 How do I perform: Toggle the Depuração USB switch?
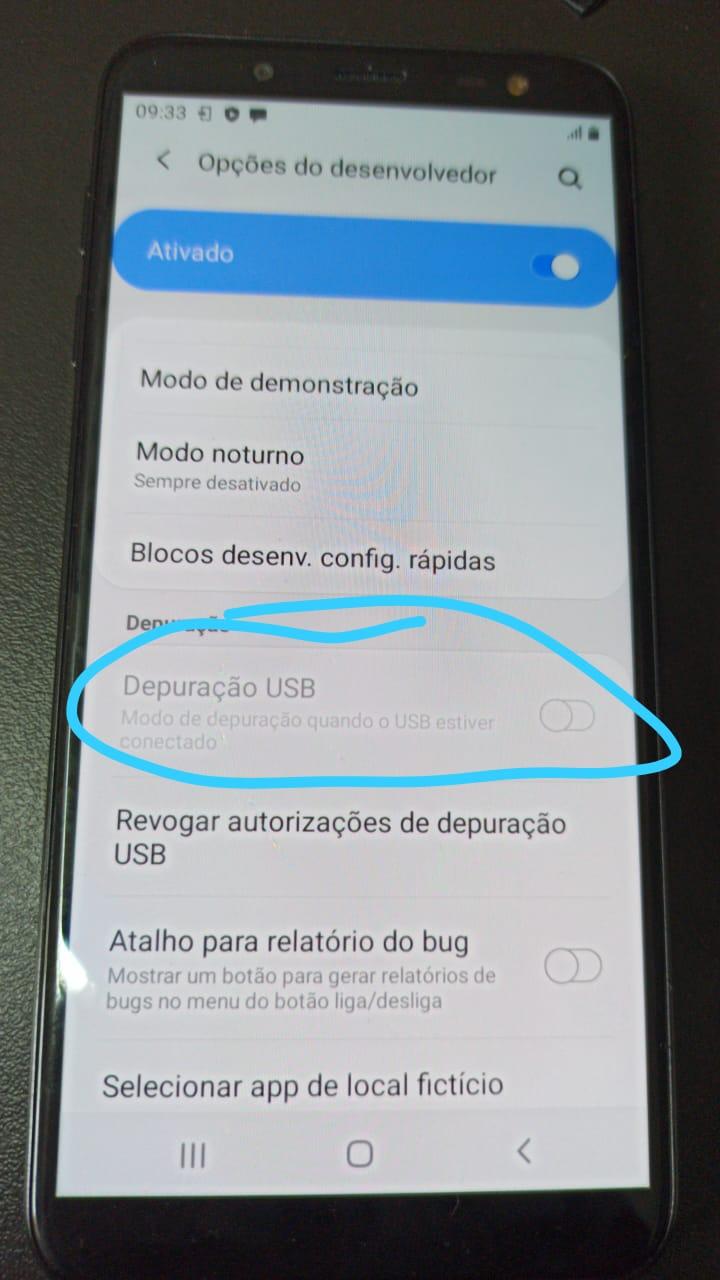coord(566,716)
